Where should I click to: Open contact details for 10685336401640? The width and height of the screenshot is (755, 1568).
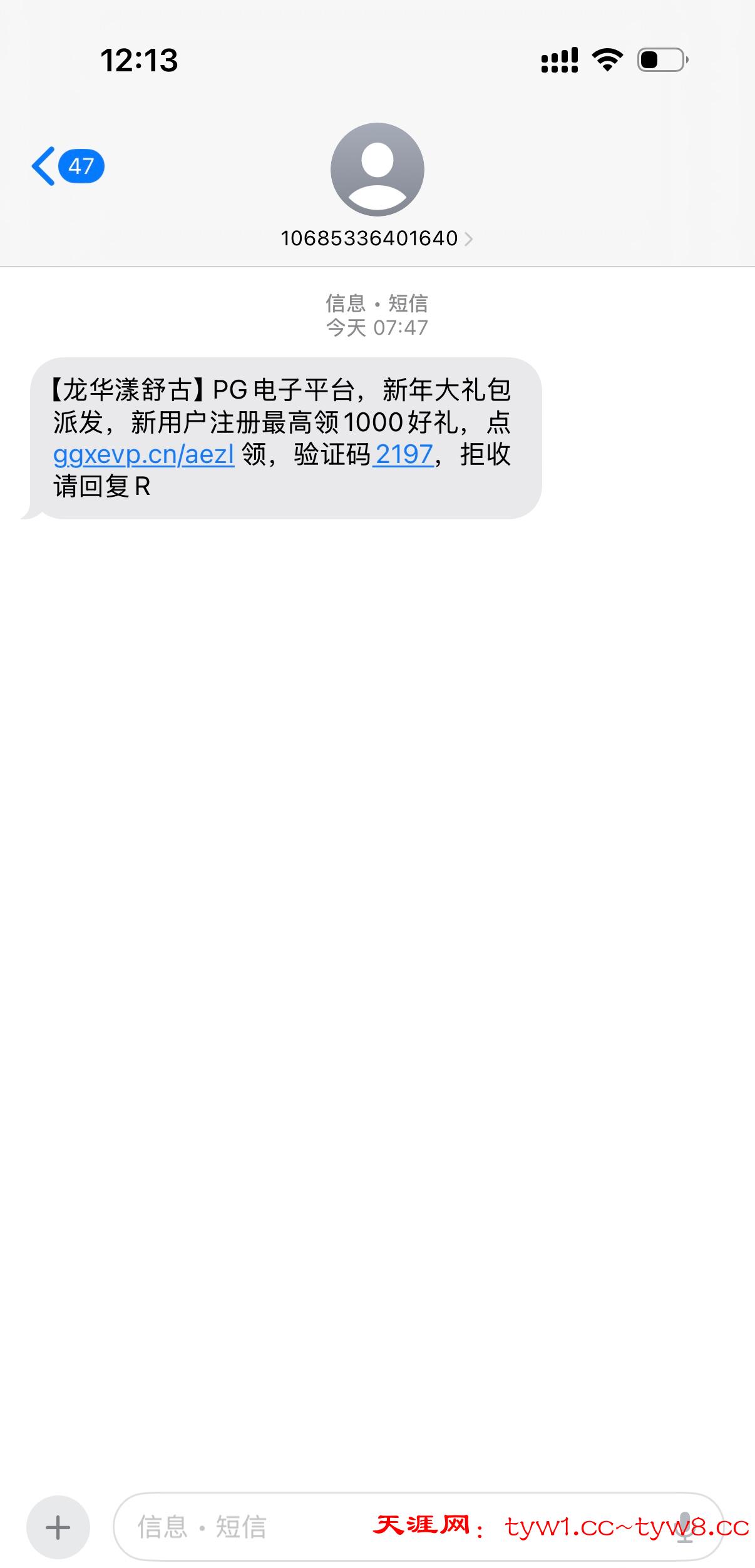tap(376, 238)
